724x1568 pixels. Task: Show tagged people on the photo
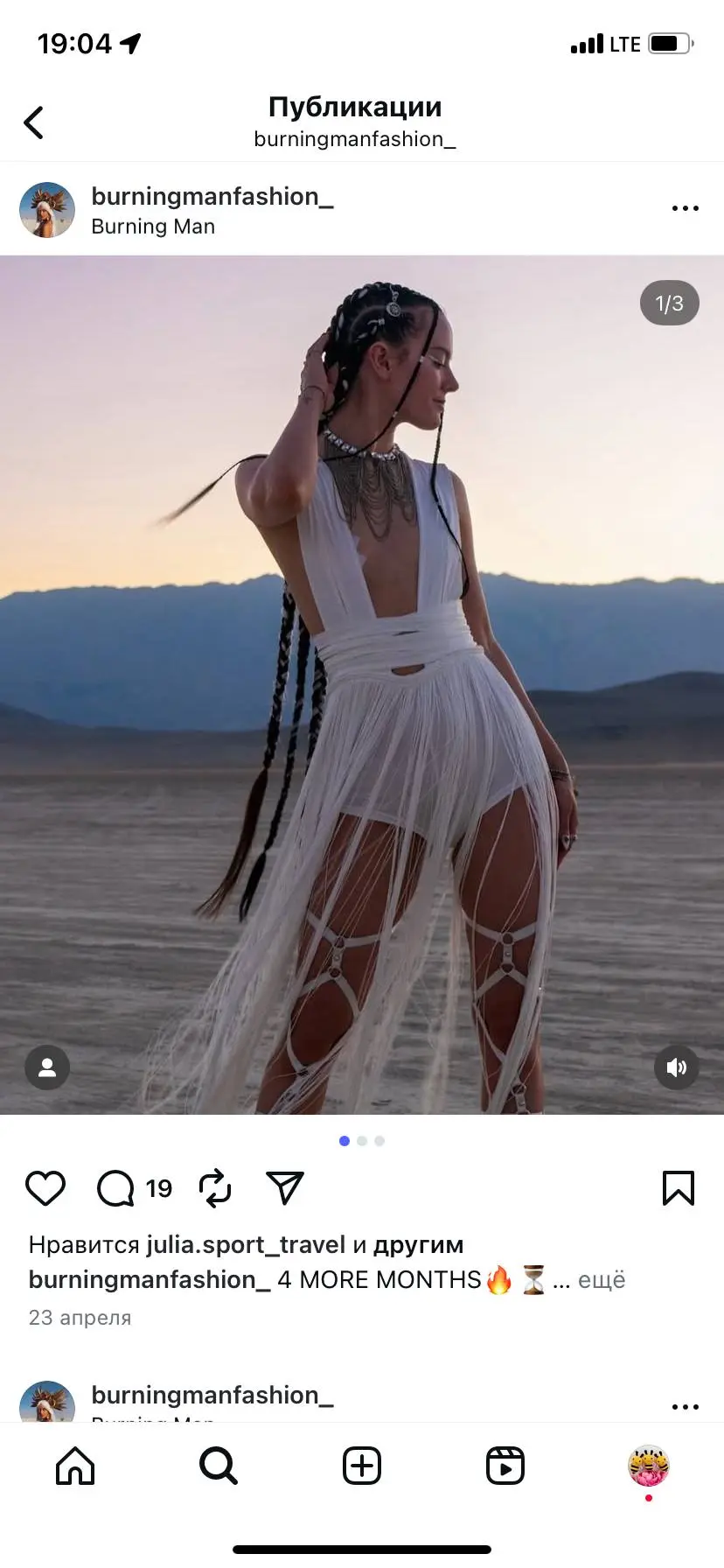coord(47,1067)
